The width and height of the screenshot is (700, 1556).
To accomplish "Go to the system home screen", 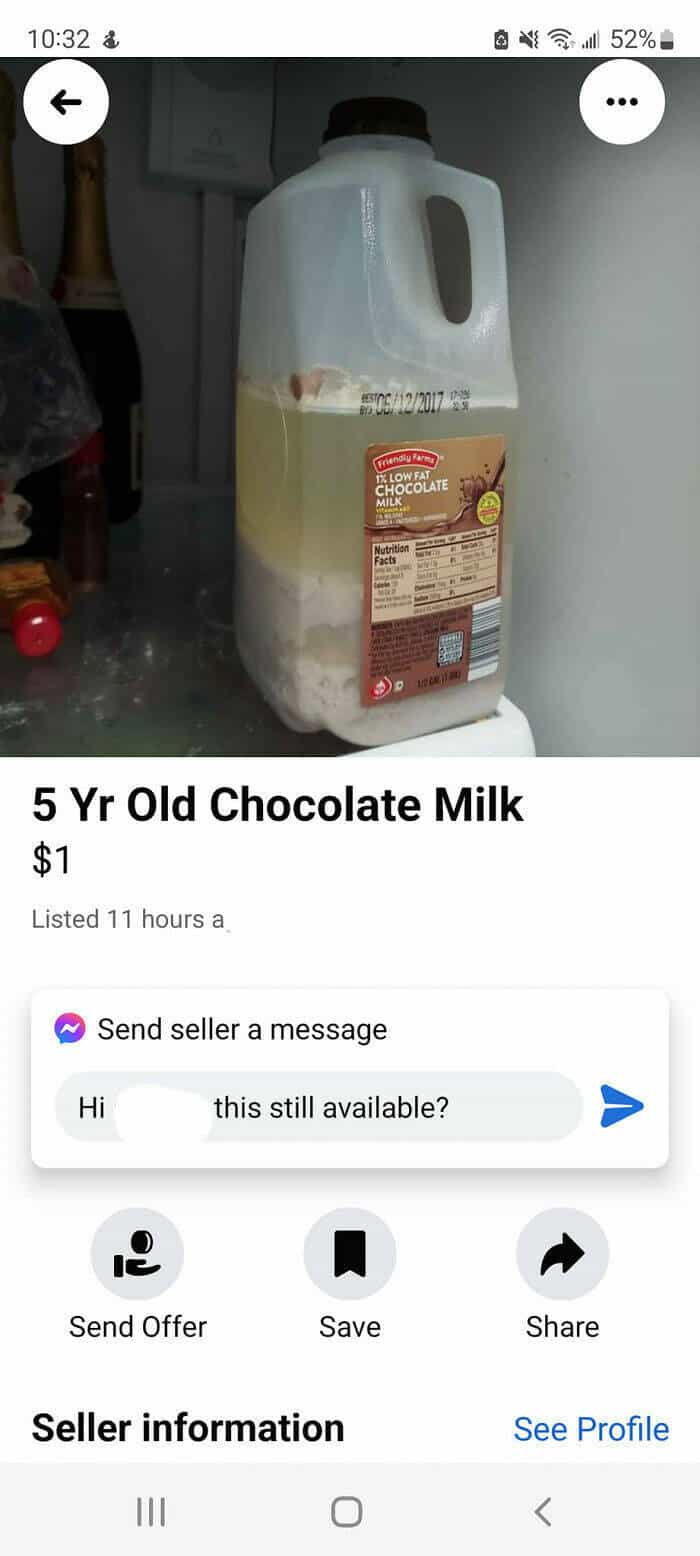I will click(x=346, y=1511).
